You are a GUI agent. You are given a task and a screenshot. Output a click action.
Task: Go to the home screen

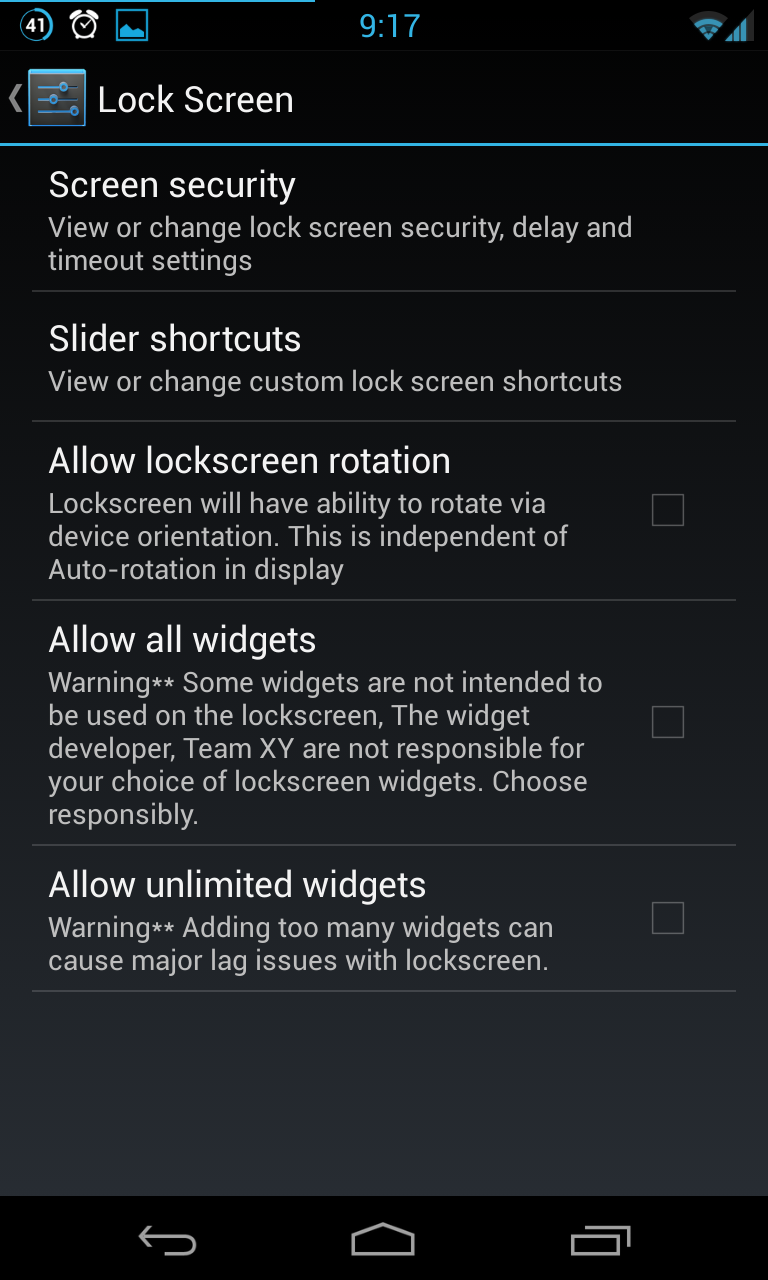383,1240
